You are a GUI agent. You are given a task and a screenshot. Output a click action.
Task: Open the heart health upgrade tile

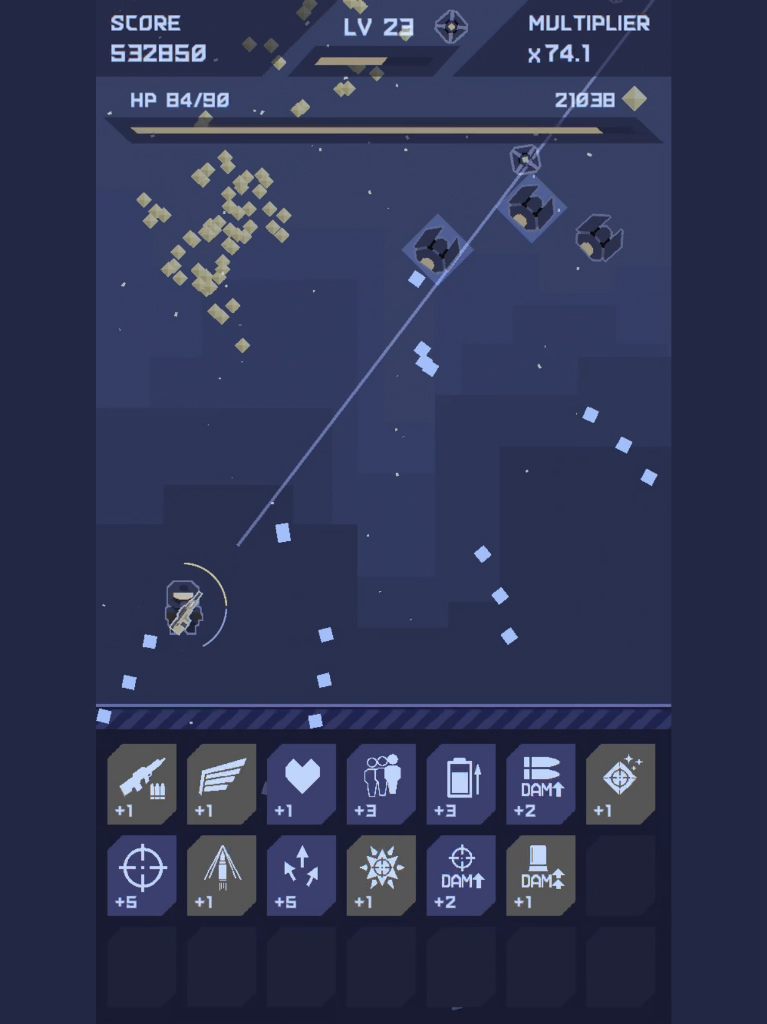[301, 783]
